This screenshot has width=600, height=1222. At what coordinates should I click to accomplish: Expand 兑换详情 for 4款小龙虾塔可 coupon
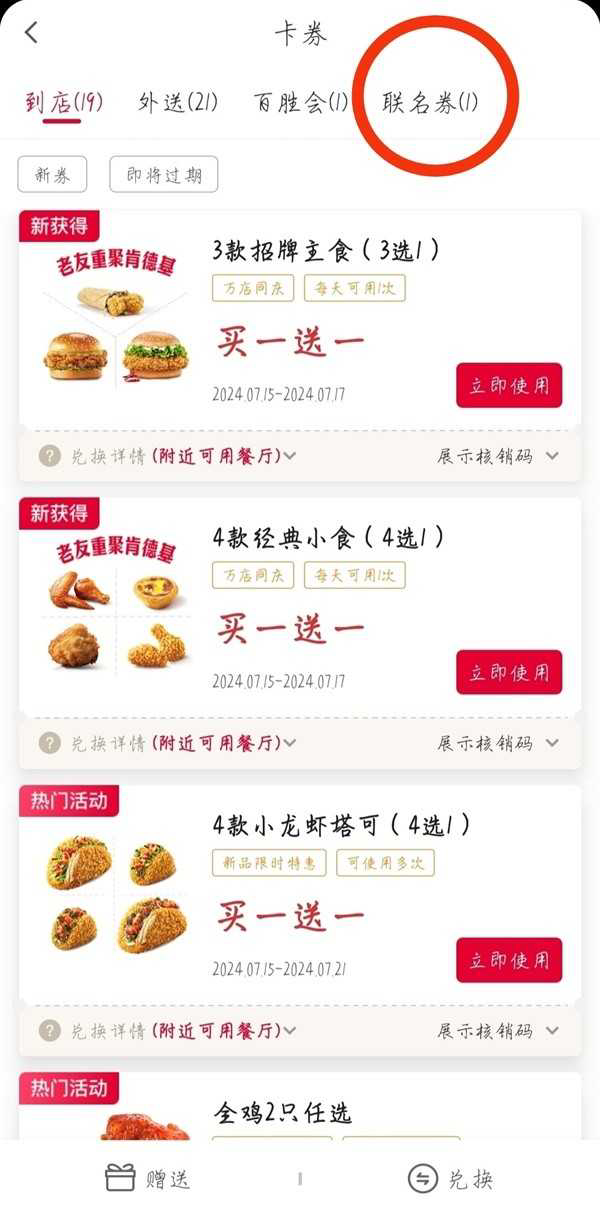point(170,1030)
